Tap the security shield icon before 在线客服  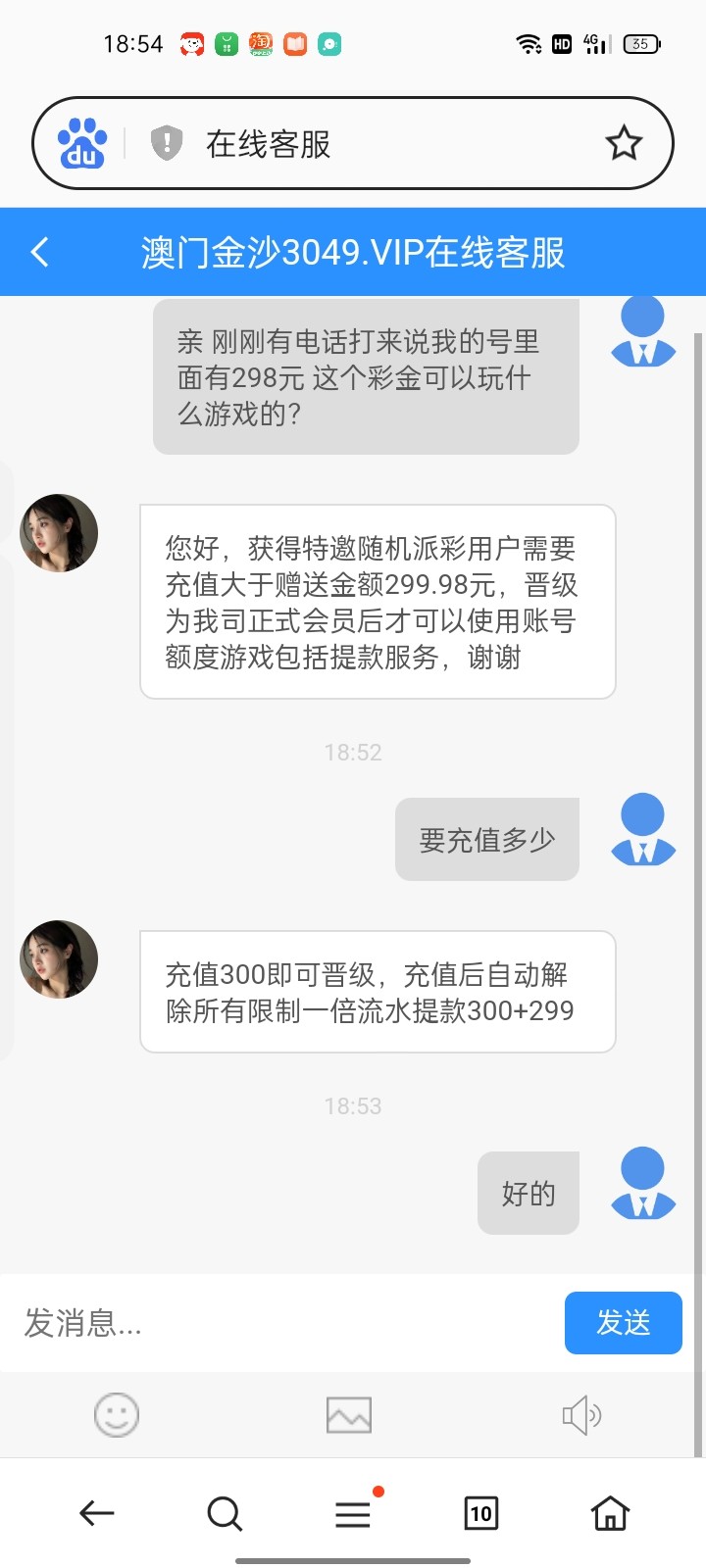click(167, 143)
